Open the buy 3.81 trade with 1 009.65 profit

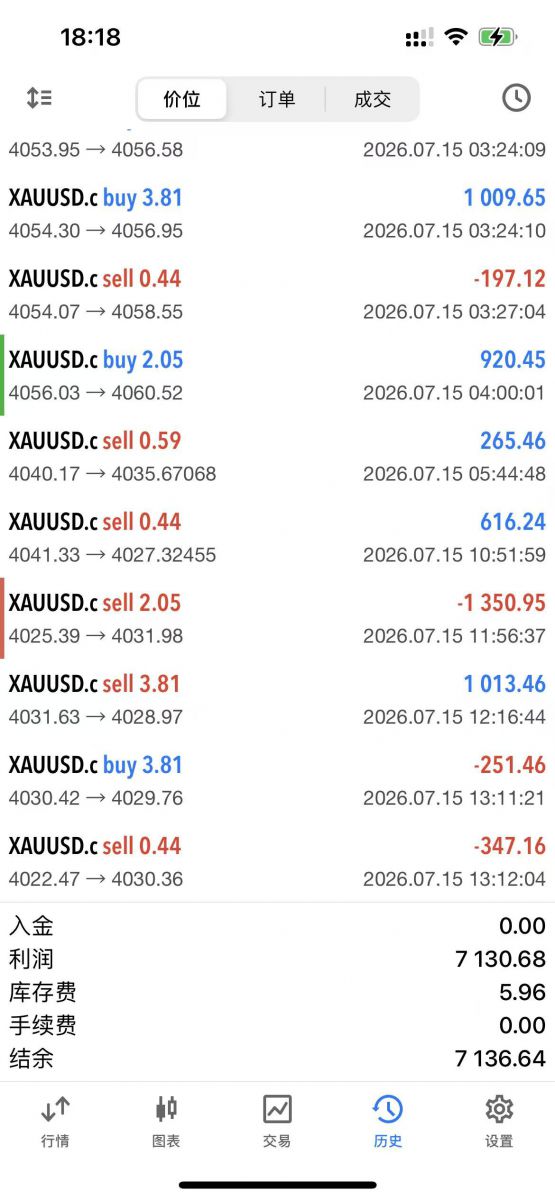(277, 214)
